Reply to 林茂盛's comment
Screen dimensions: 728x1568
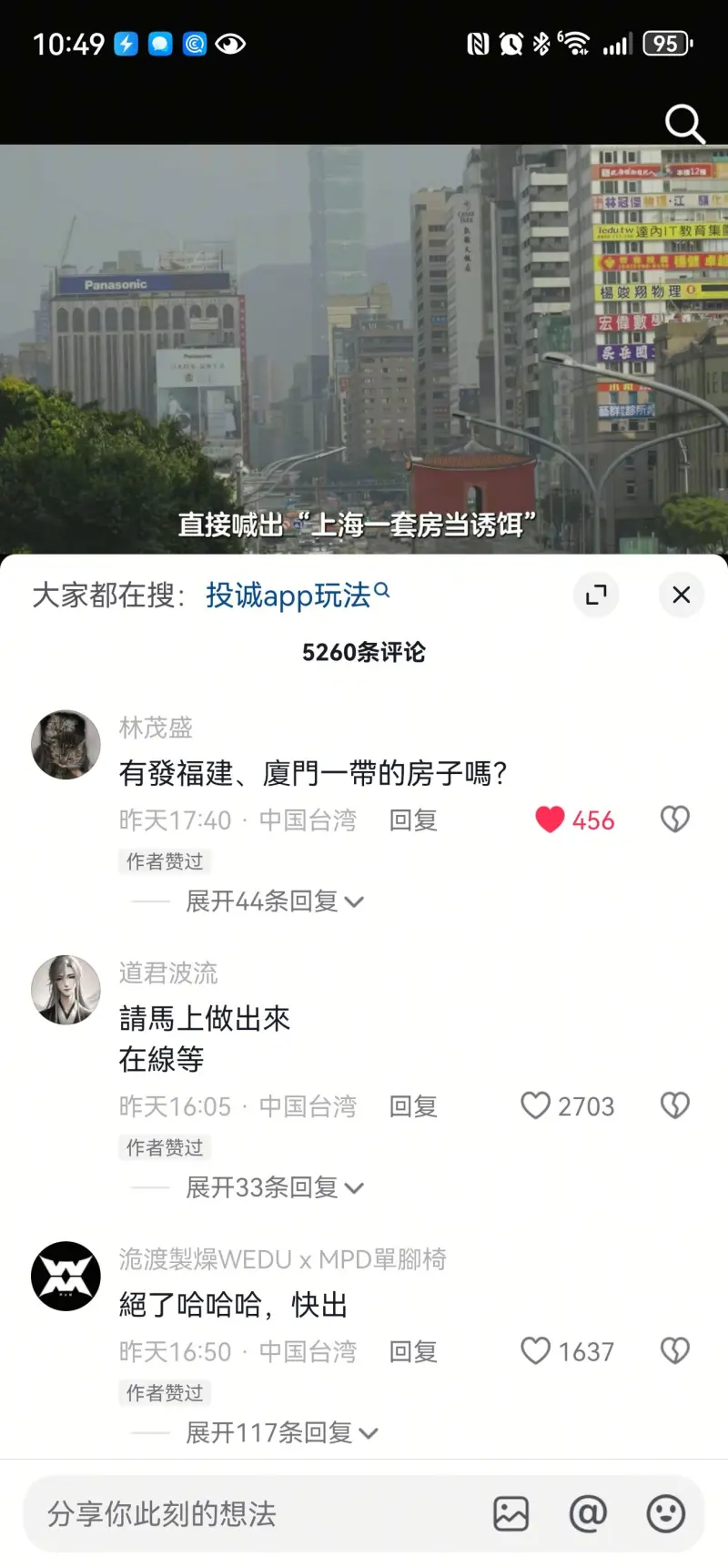click(x=413, y=820)
